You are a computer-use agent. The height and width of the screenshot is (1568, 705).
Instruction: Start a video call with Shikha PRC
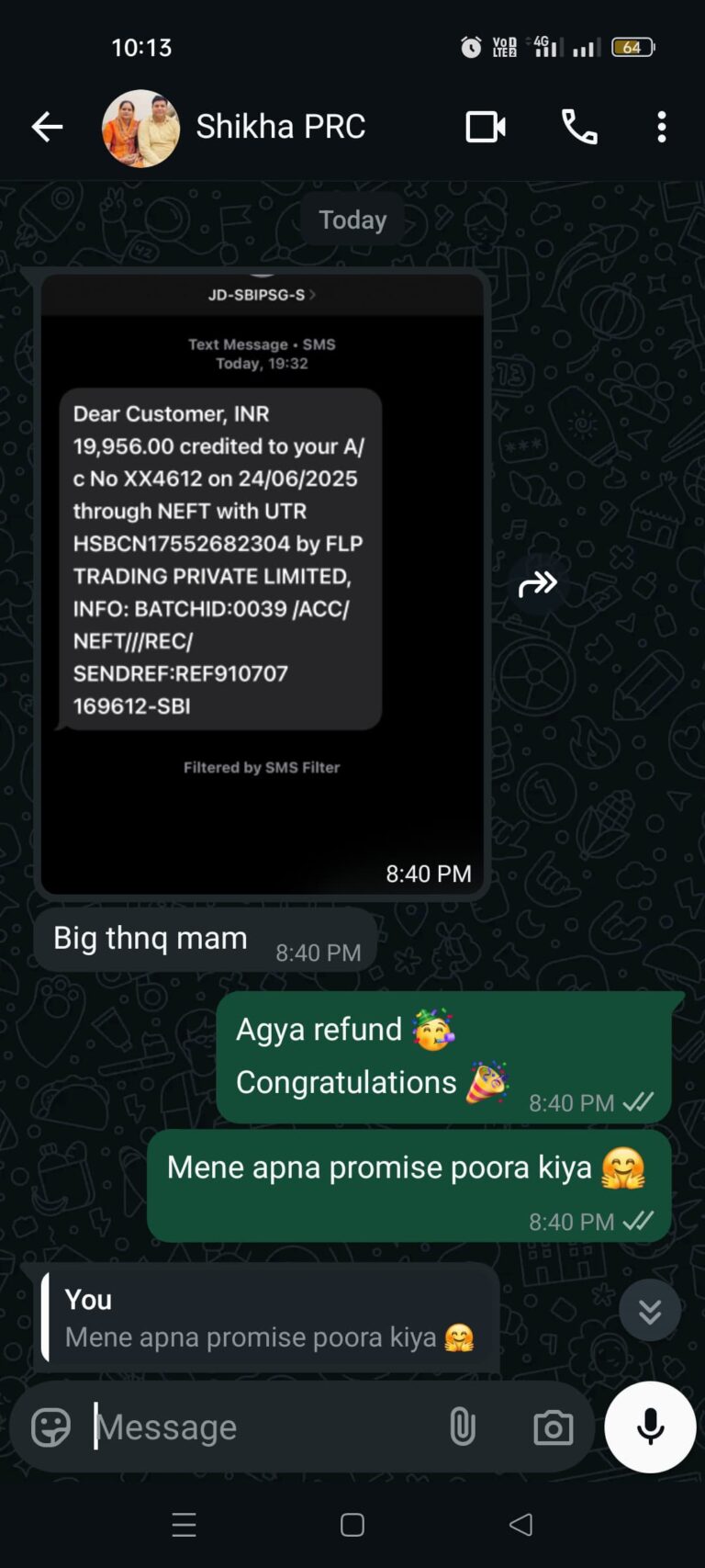(x=485, y=127)
